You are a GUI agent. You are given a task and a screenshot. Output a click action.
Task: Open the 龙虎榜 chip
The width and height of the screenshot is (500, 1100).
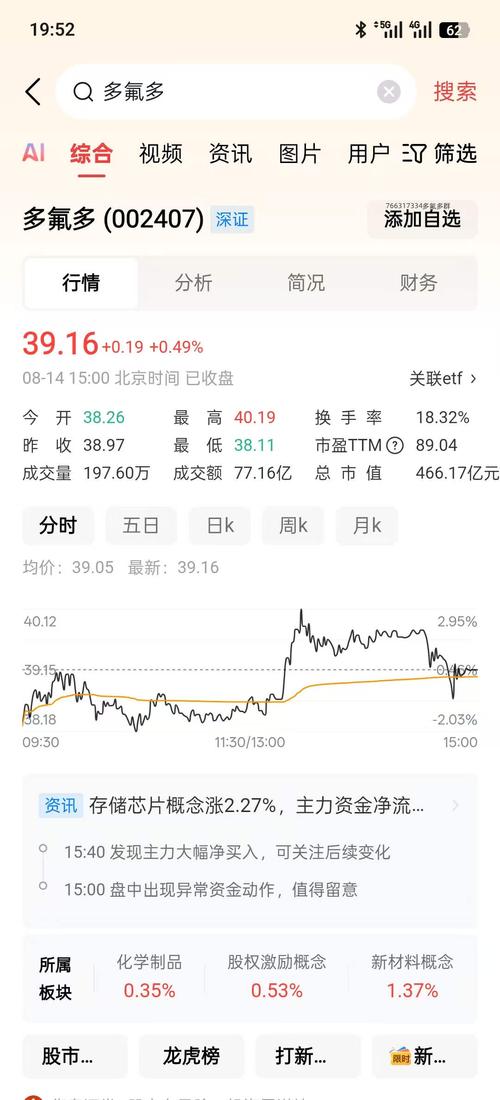coord(191,1056)
